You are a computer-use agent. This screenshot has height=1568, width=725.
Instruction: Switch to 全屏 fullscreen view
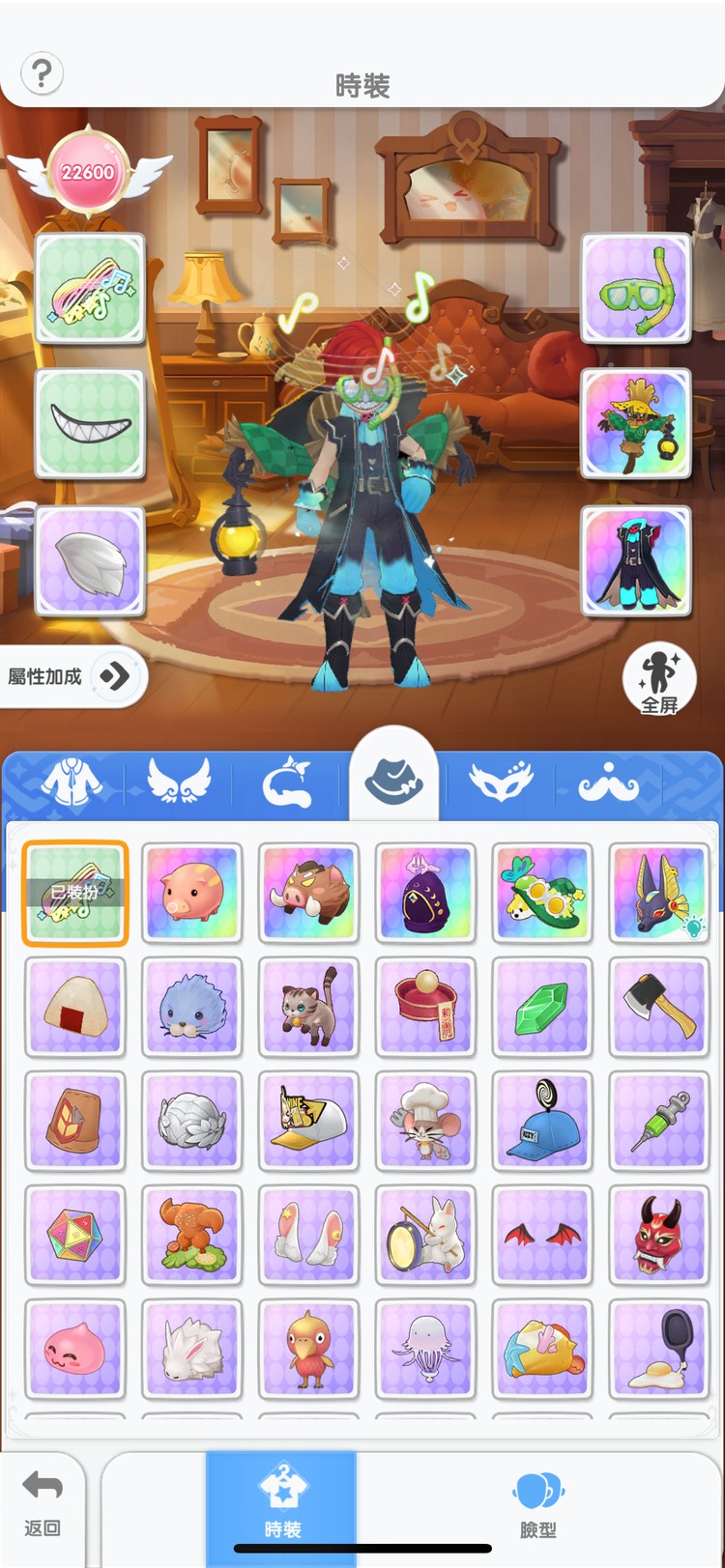click(659, 678)
